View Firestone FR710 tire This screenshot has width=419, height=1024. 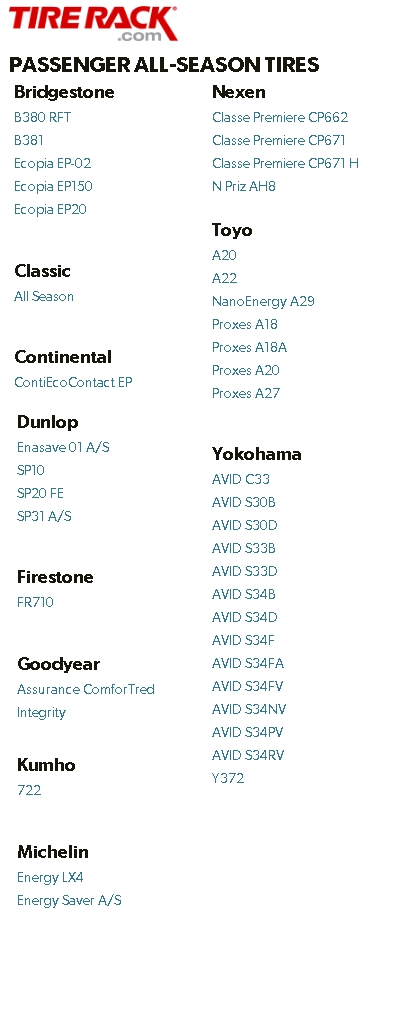click(35, 603)
